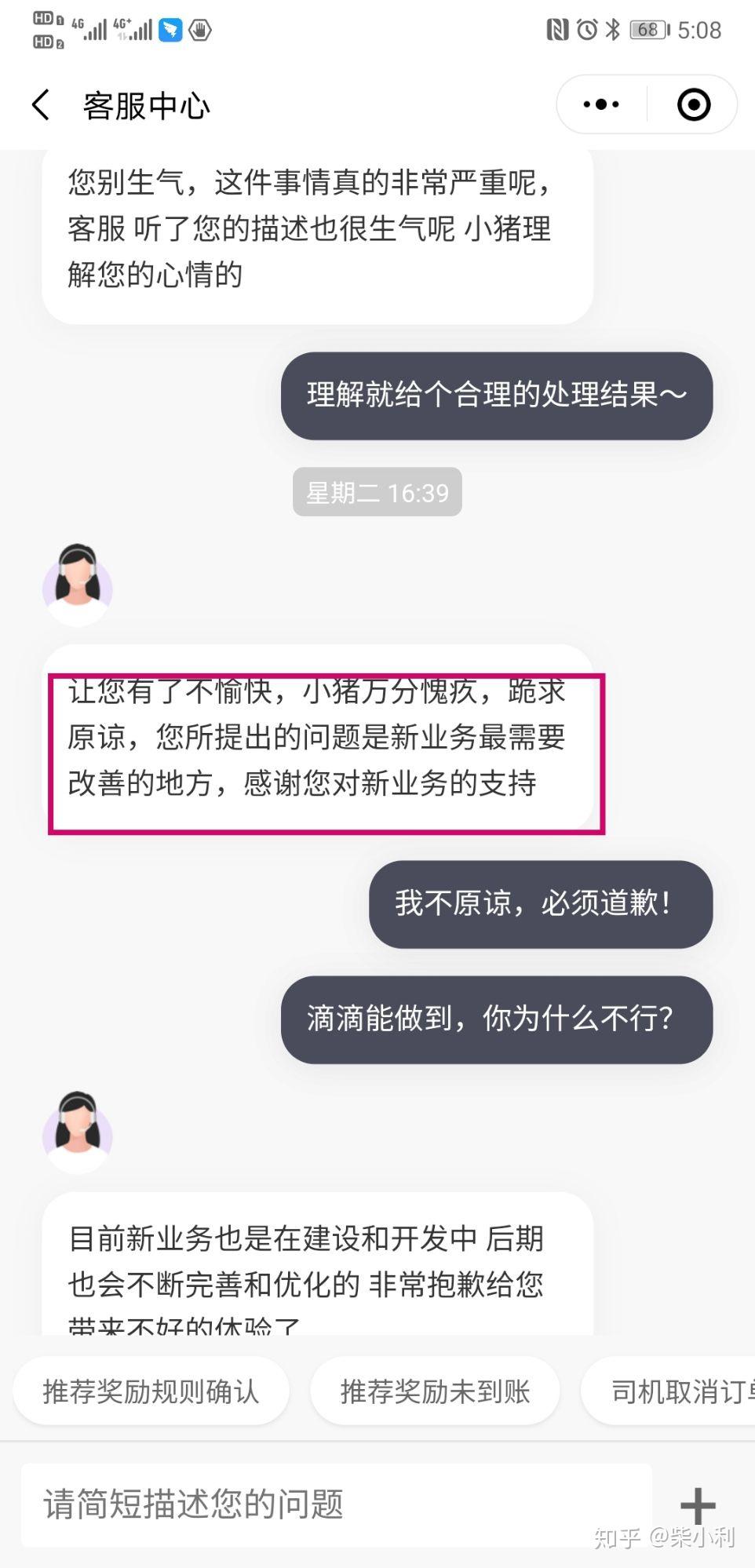Viewport: 755px width, 1568px height.
Task: Tap the battery level indicator showing 68
Action: (x=645, y=29)
